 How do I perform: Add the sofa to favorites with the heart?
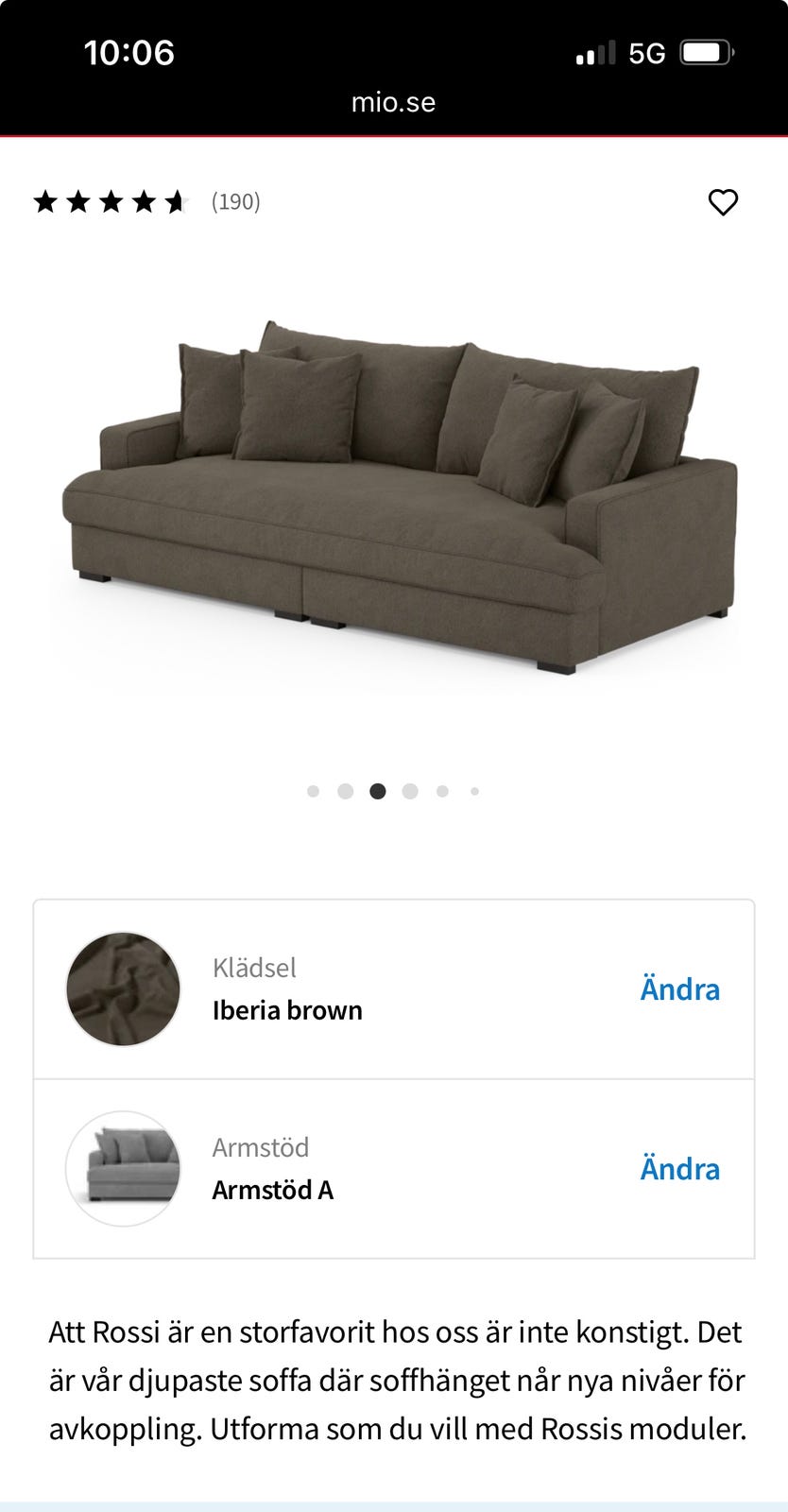tap(723, 202)
